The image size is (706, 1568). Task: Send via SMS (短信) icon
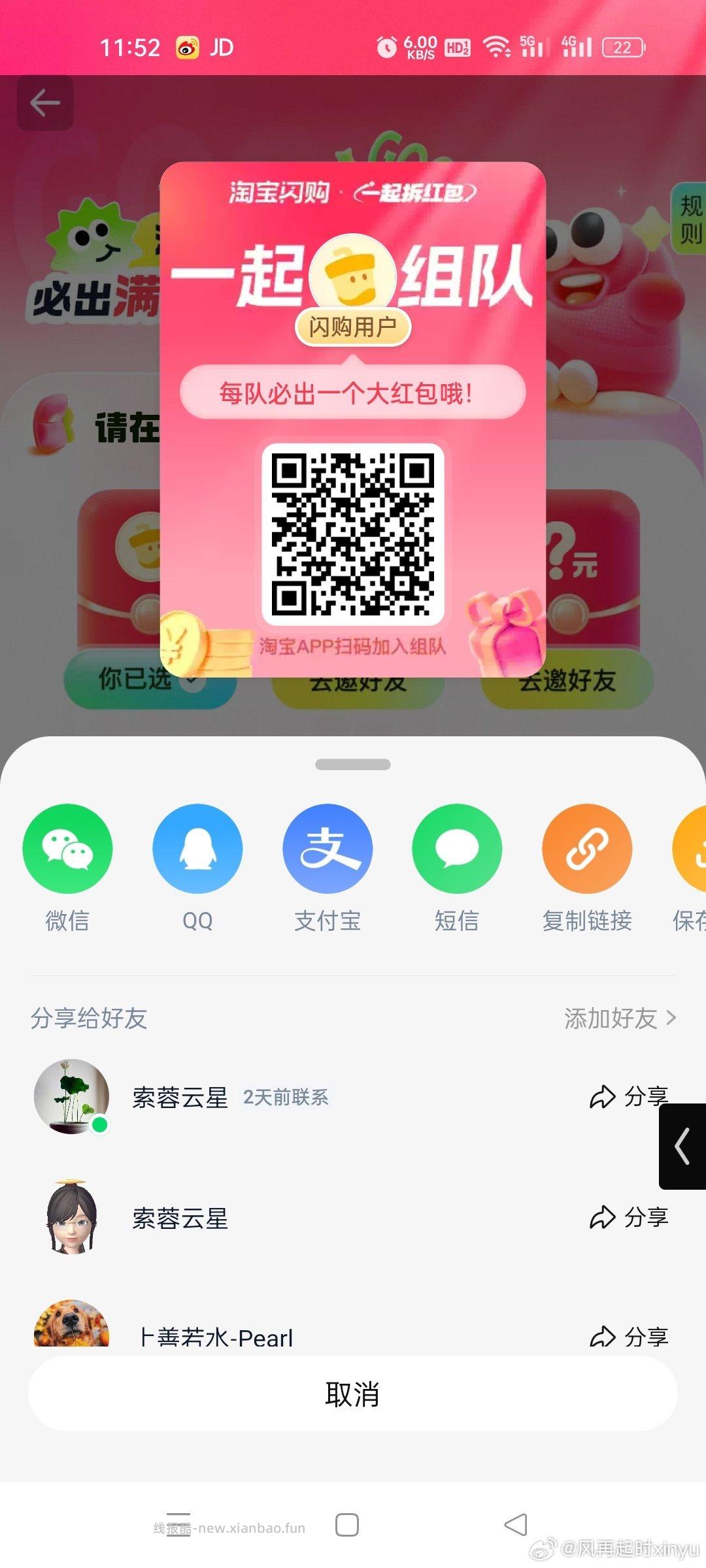tap(457, 848)
